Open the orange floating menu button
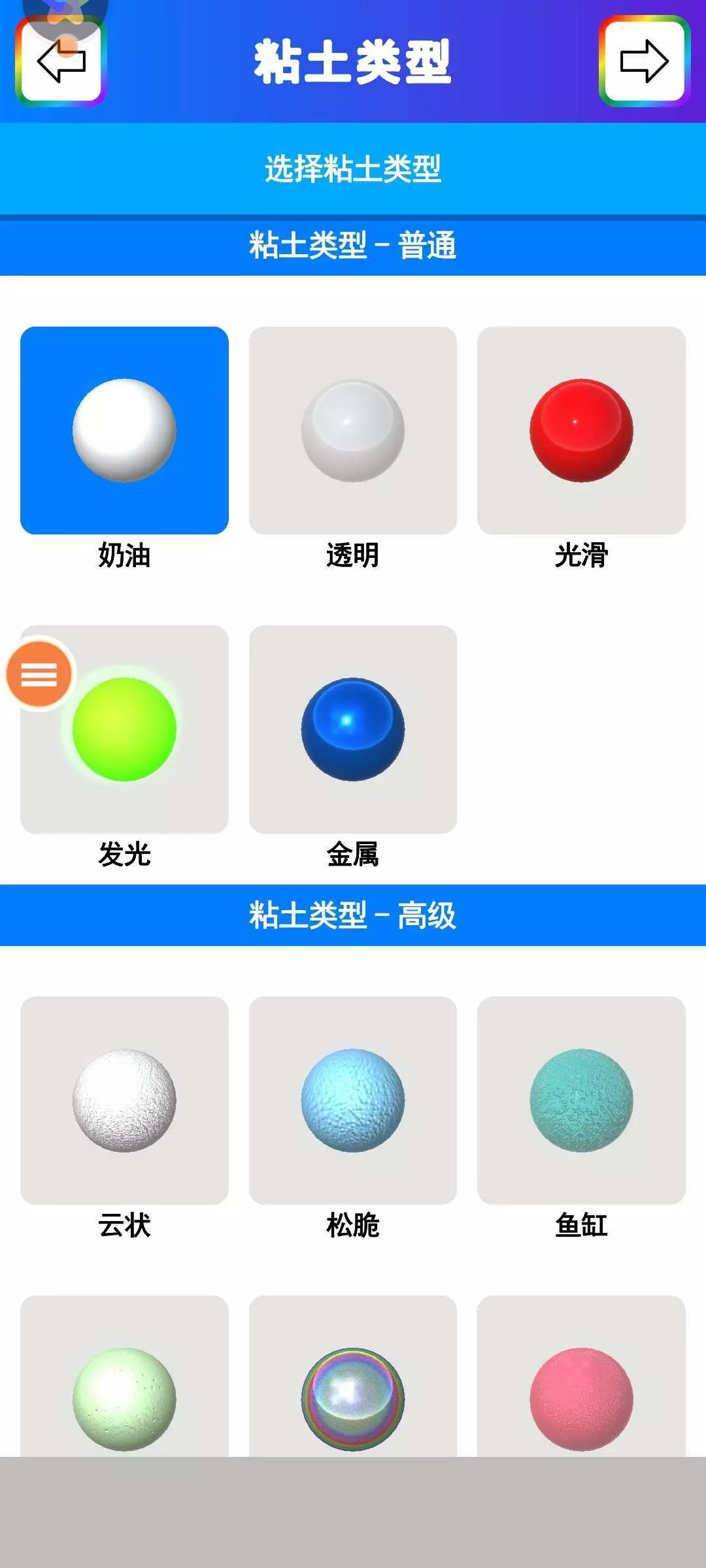This screenshot has width=706, height=1568. pyautogui.click(x=39, y=674)
